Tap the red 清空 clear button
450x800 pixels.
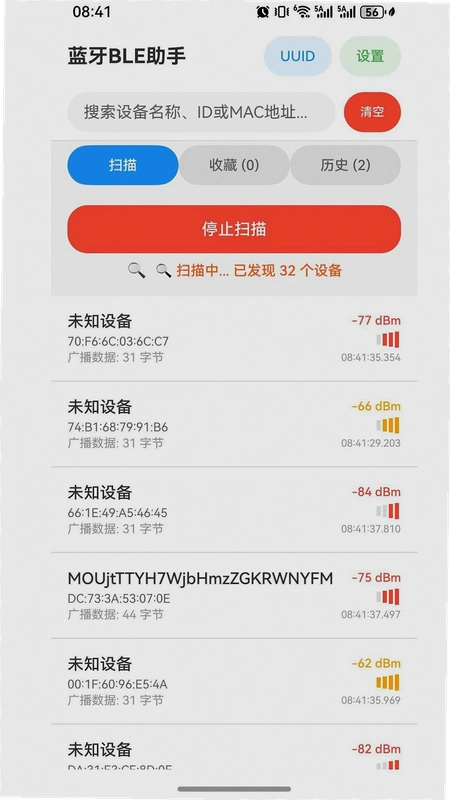pos(372,112)
